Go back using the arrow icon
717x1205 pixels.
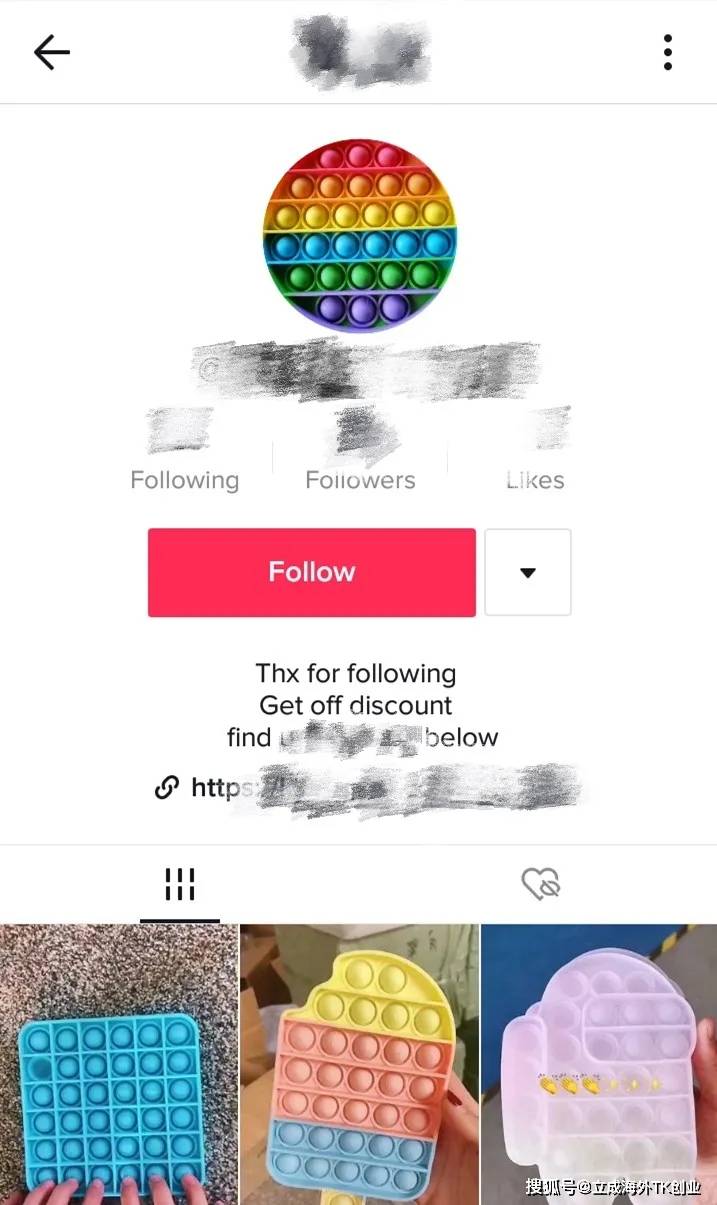51,52
